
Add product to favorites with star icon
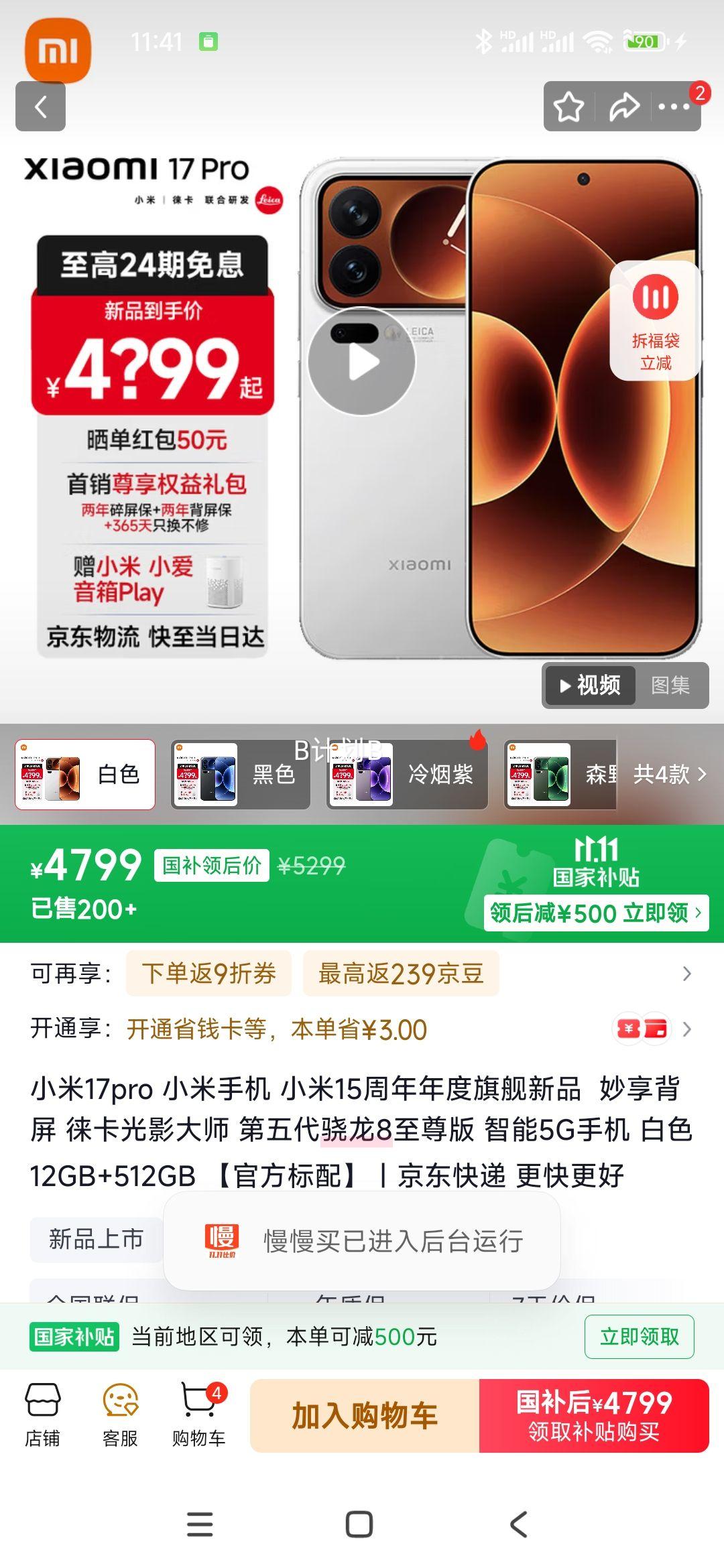(x=569, y=108)
